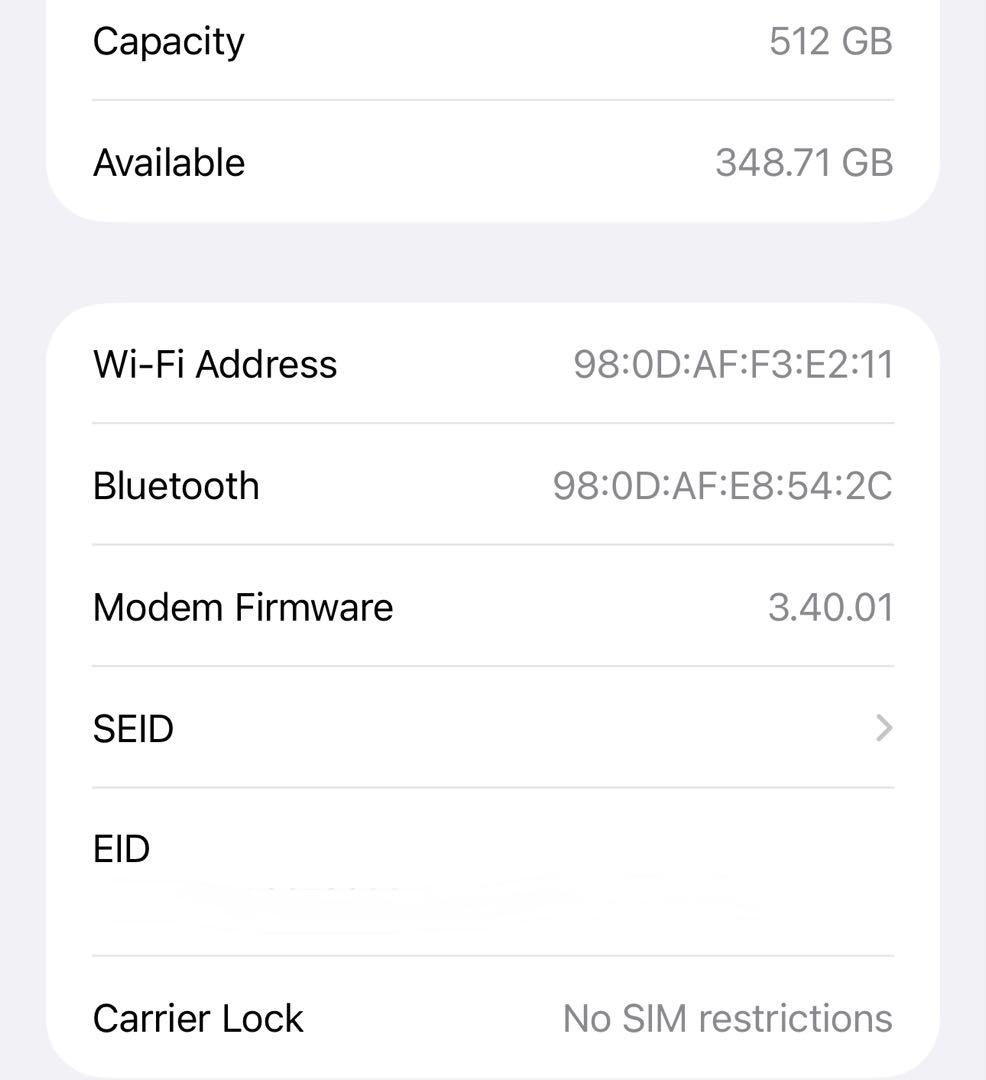The image size is (986, 1080).
Task: Tap the Wi-Fi Address label
Action: tap(214, 364)
